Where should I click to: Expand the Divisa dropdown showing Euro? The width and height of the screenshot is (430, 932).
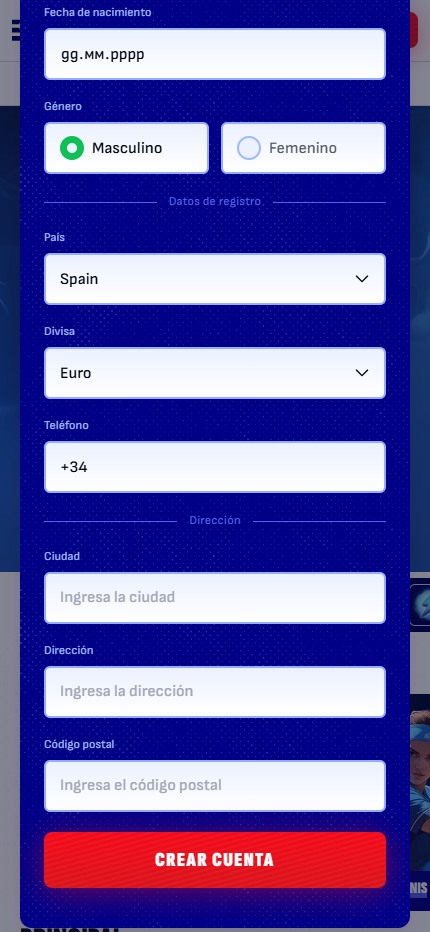point(215,373)
